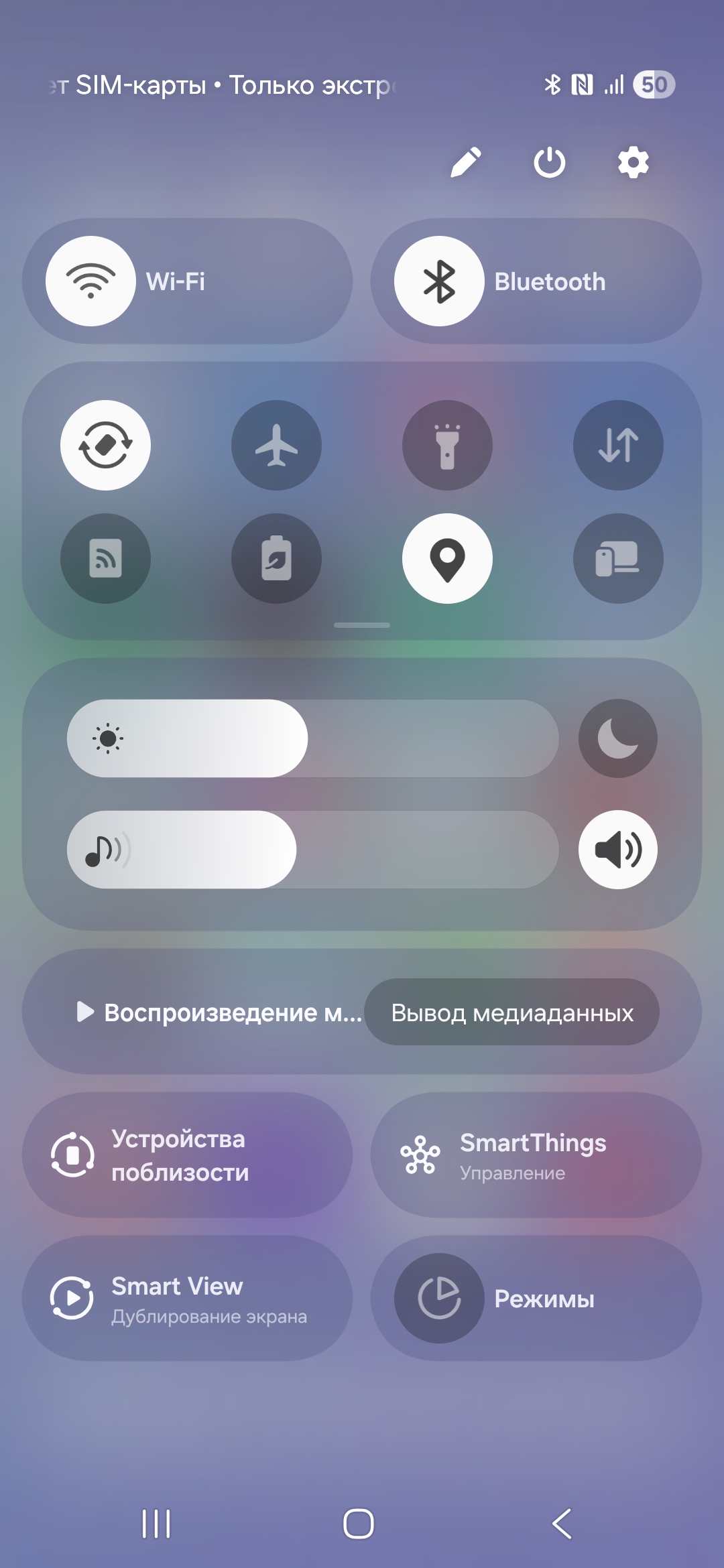Disable auto-rotate screen tile
724x1568 pixels.
105,445
